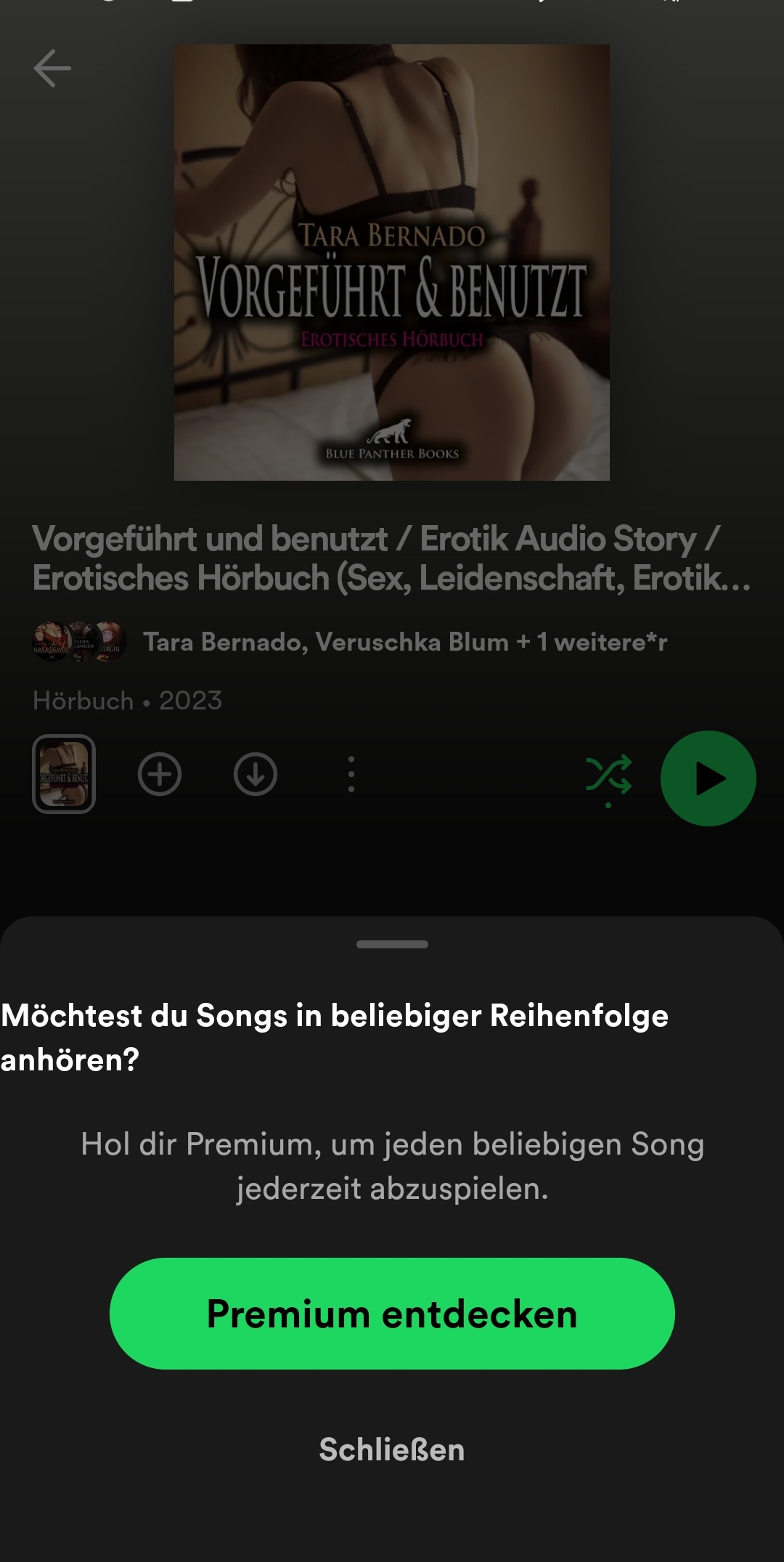Add audiobook to your library
This screenshot has height=1562, width=784.
pyautogui.click(x=160, y=775)
